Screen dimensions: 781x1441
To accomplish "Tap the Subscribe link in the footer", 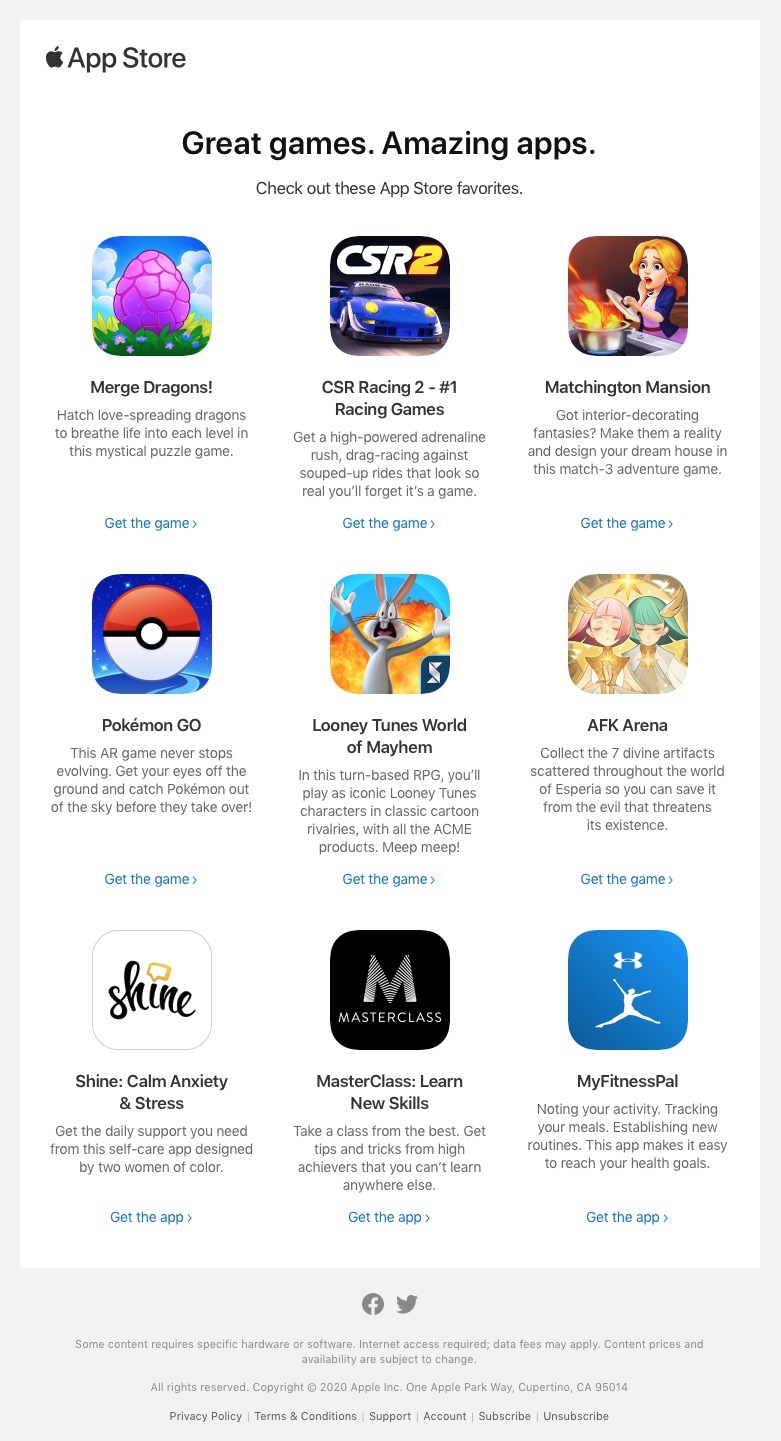I will pyautogui.click(x=505, y=1416).
